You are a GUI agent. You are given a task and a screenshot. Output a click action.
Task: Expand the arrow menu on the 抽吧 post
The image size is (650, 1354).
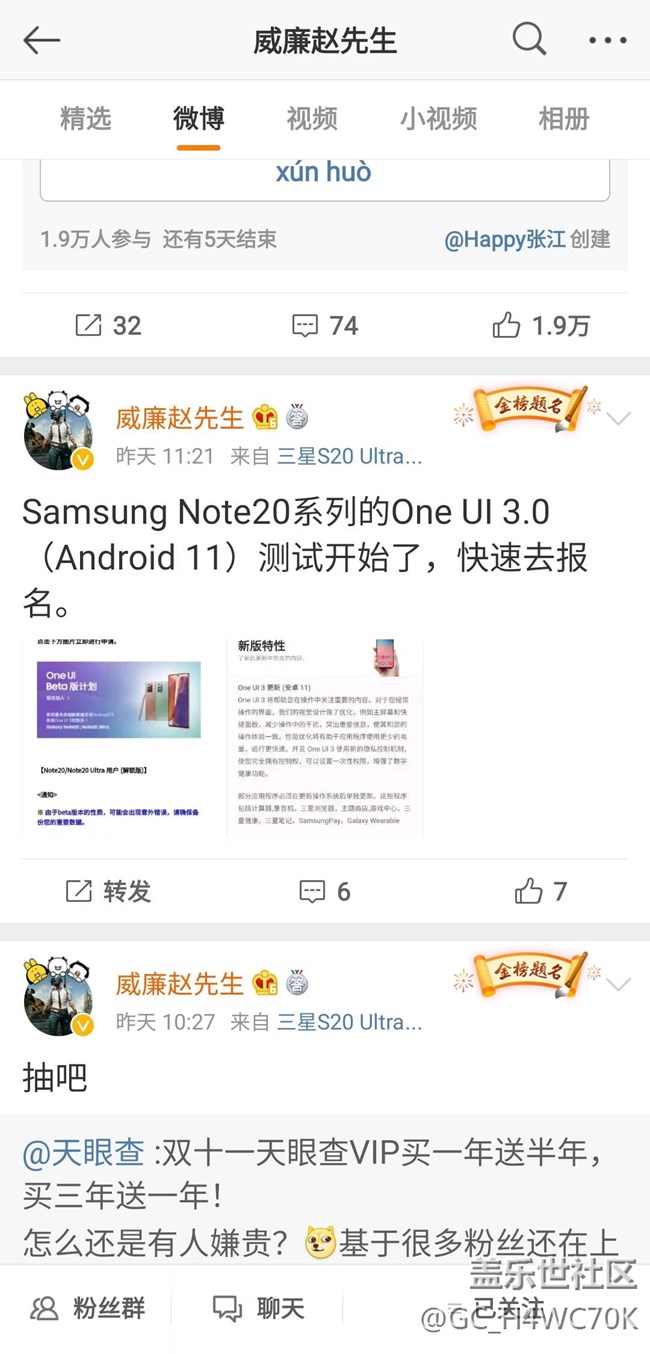(619, 984)
